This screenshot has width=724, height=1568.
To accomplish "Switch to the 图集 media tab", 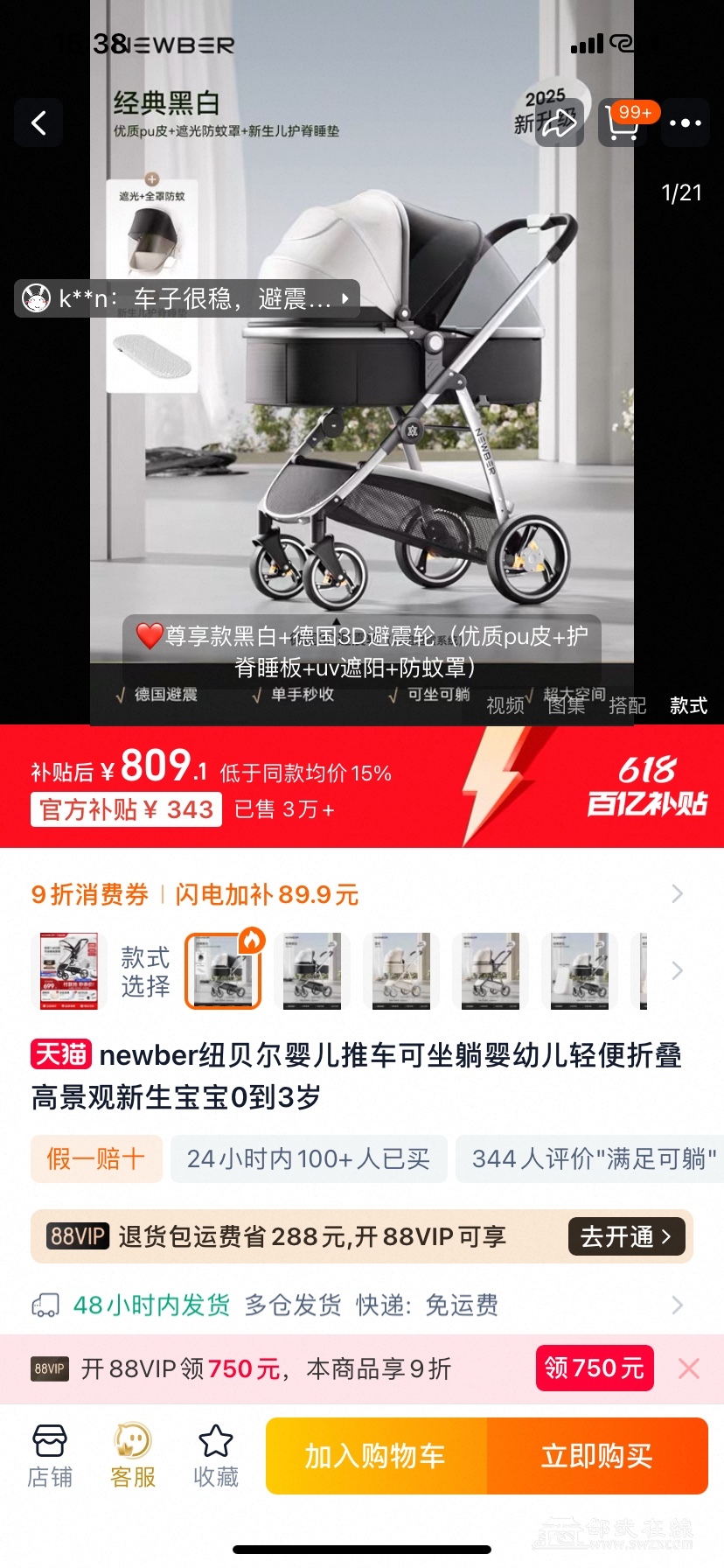I will pyautogui.click(x=567, y=705).
